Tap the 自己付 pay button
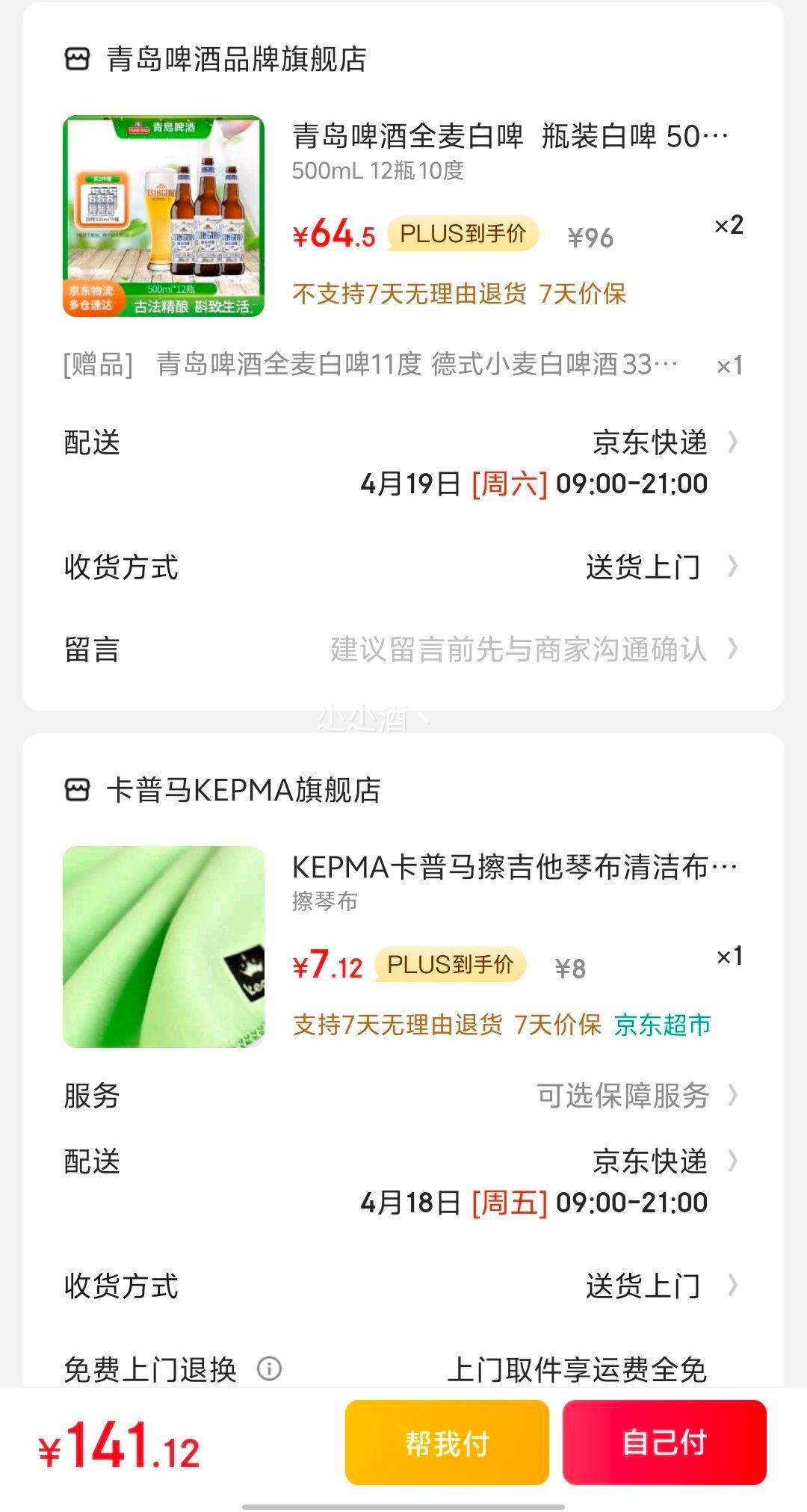The width and height of the screenshot is (807, 1512). pyautogui.click(x=664, y=1442)
